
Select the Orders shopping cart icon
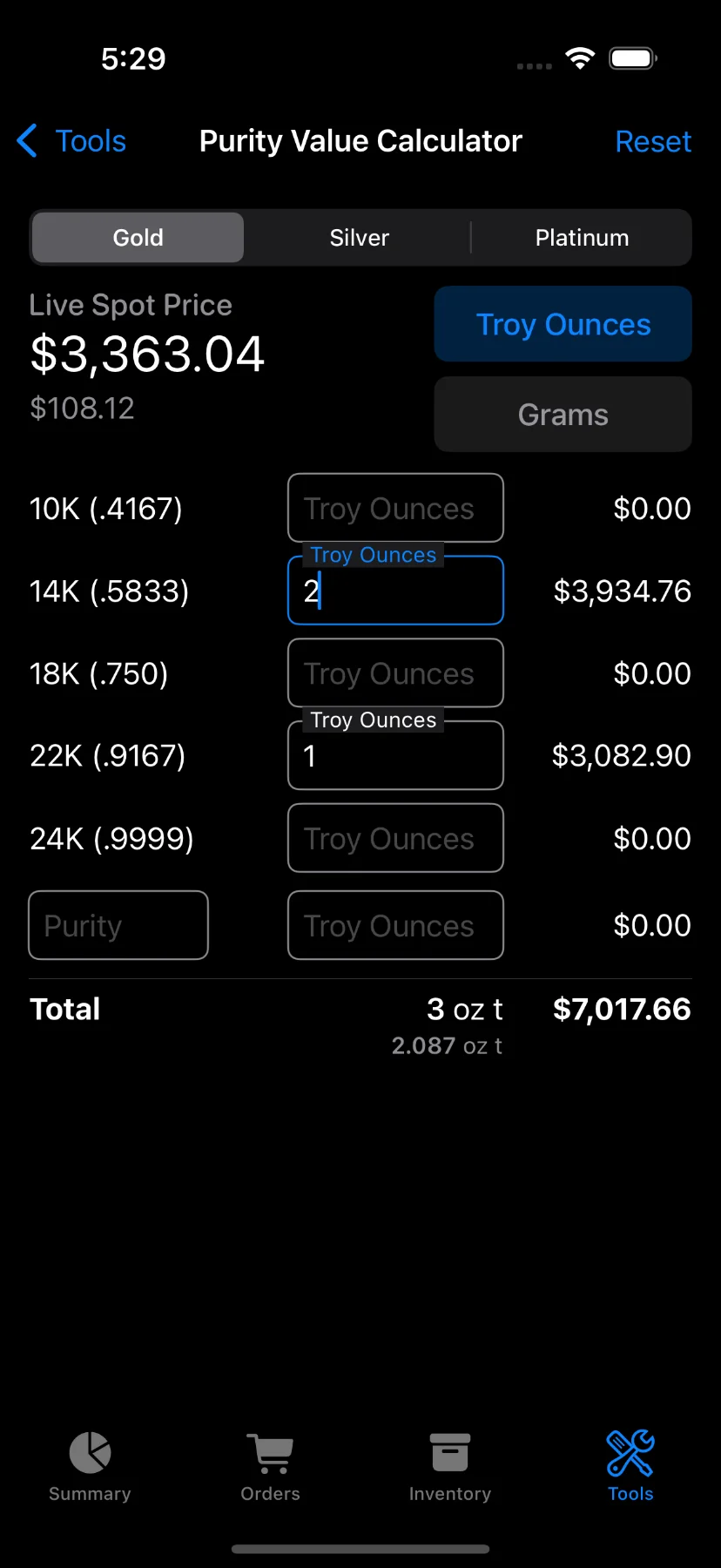[270, 1453]
